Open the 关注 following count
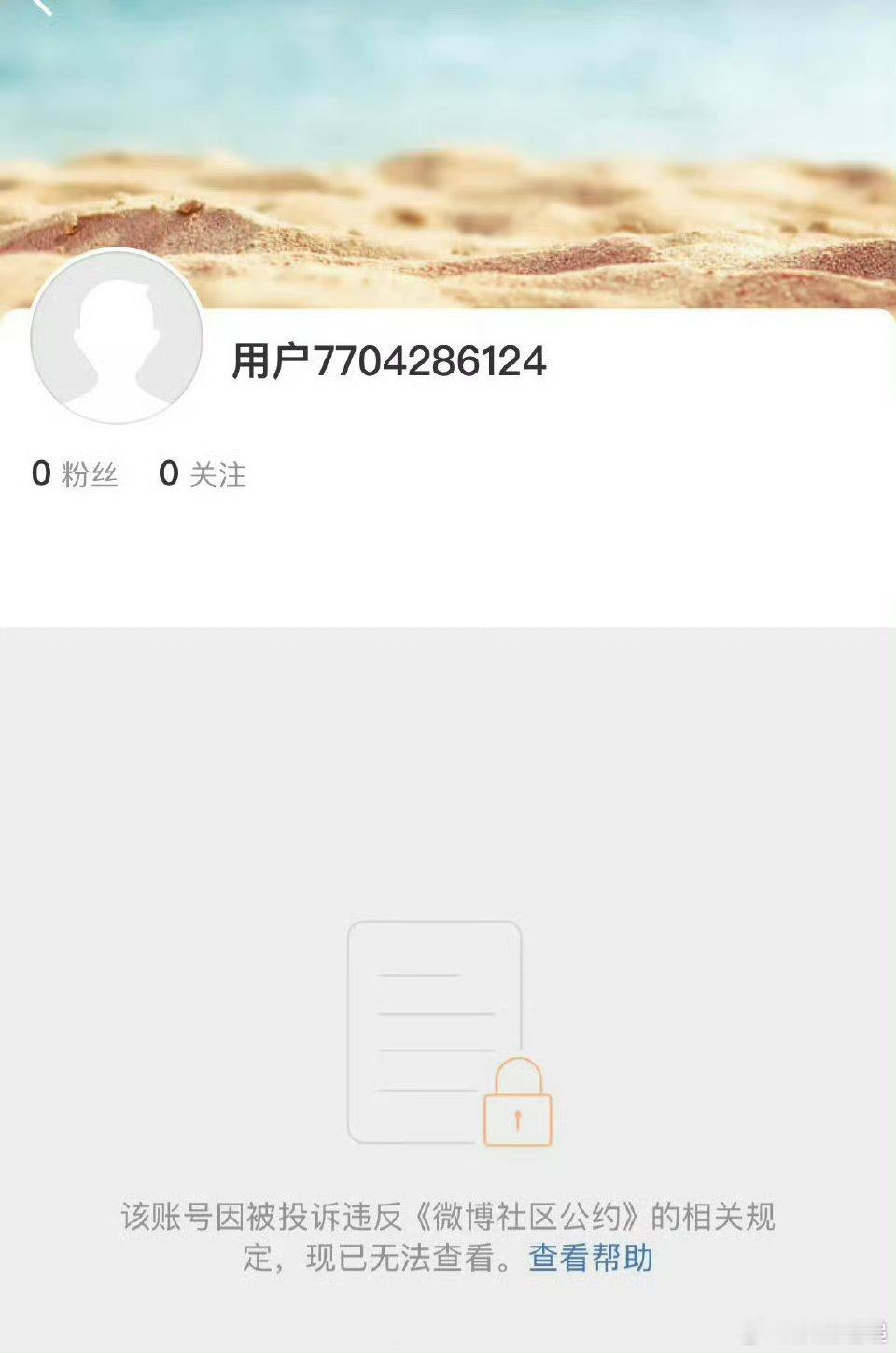Screen dimensions: 896x1353 point(217,475)
